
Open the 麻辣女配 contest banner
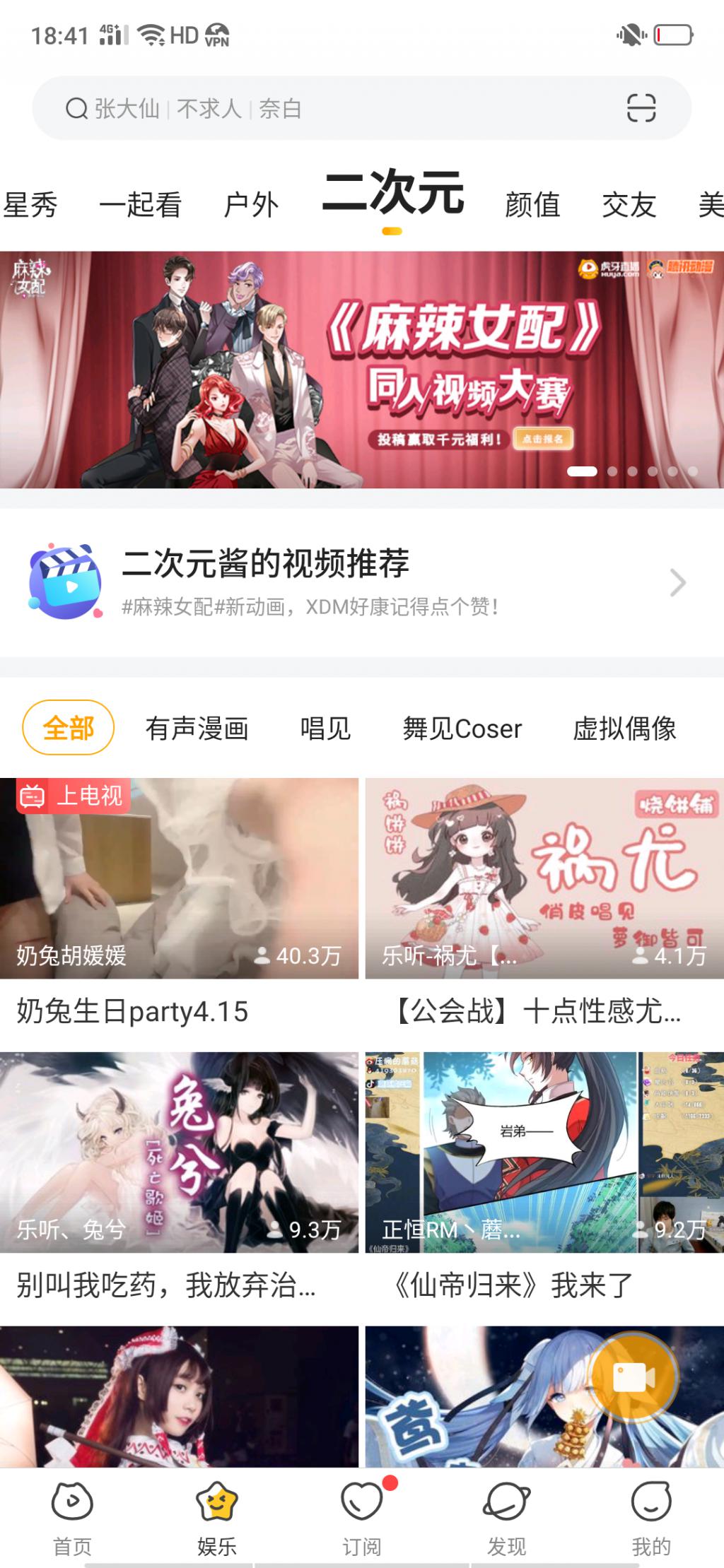coord(362,370)
